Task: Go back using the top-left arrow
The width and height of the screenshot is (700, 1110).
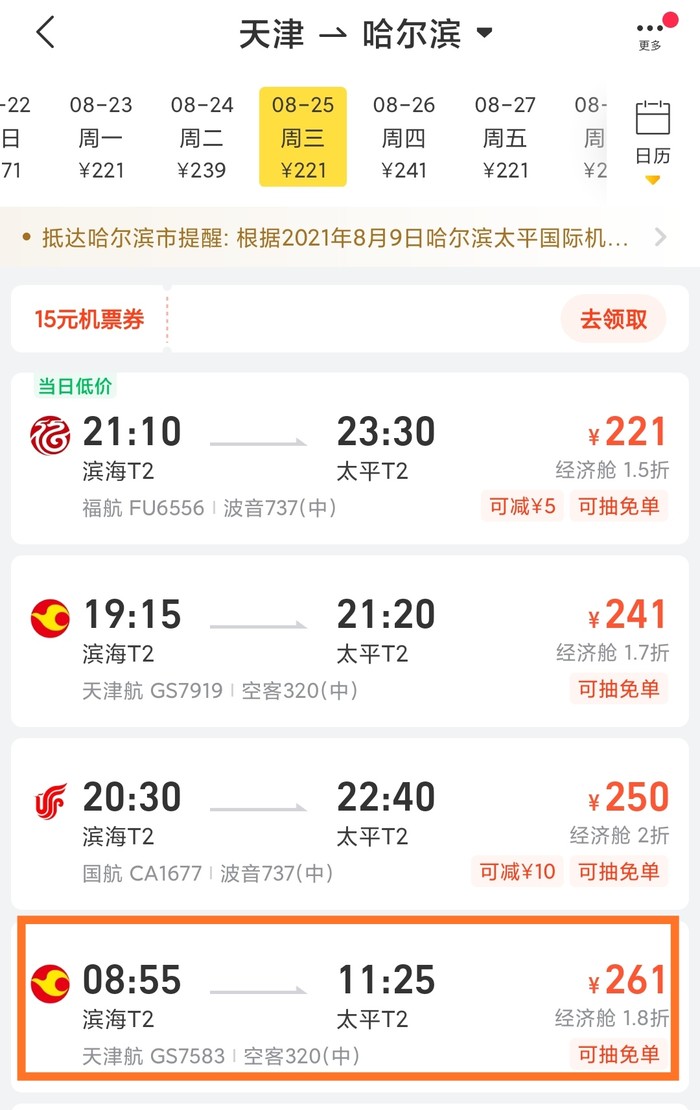Action: tap(45, 33)
